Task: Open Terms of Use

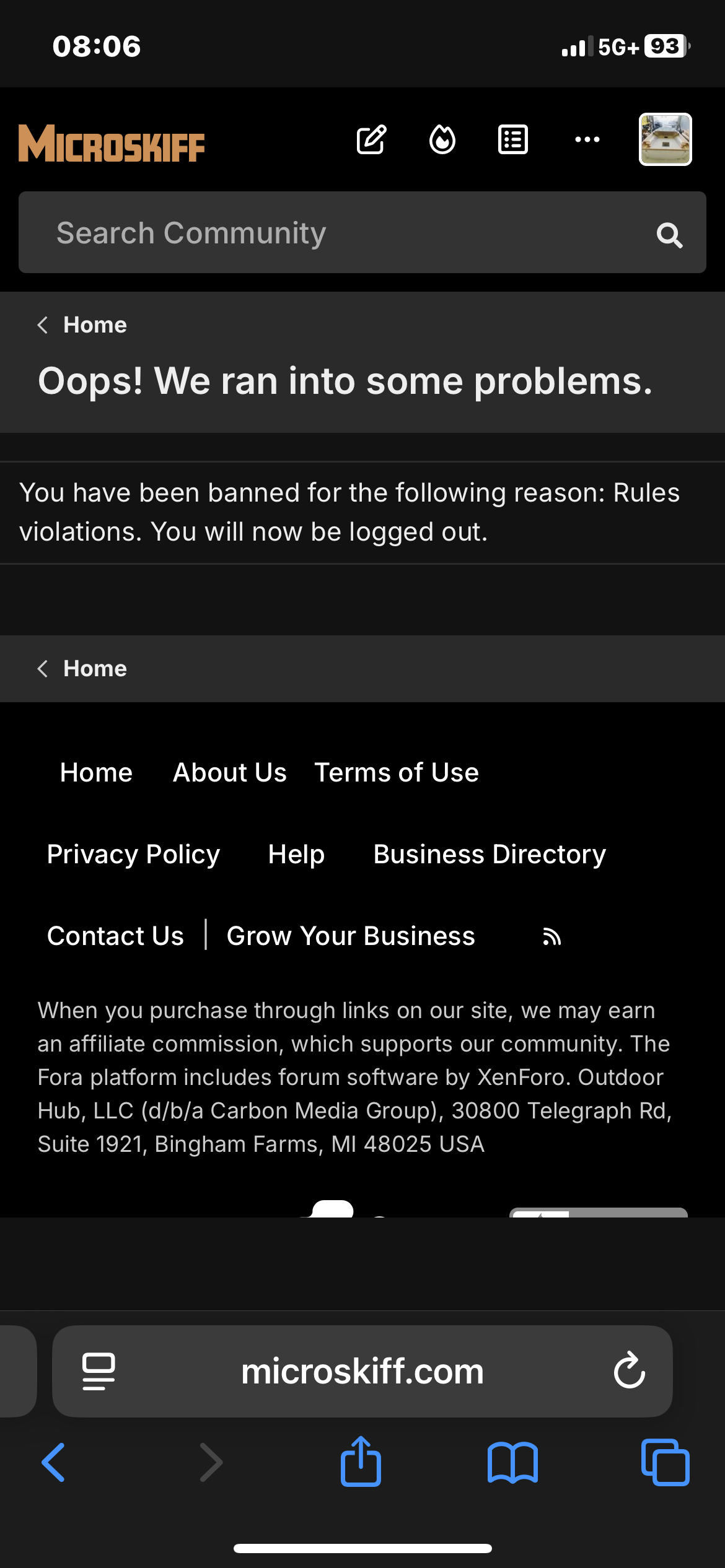Action: click(x=397, y=772)
